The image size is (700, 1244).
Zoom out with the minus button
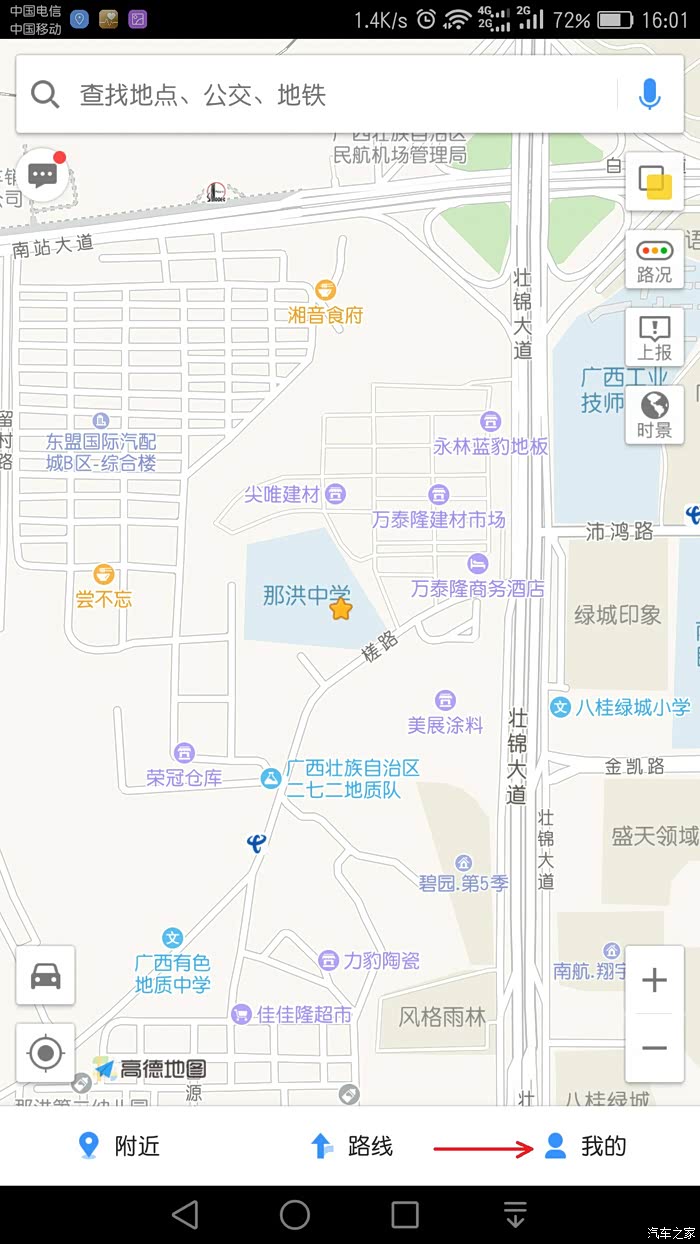pos(655,1048)
